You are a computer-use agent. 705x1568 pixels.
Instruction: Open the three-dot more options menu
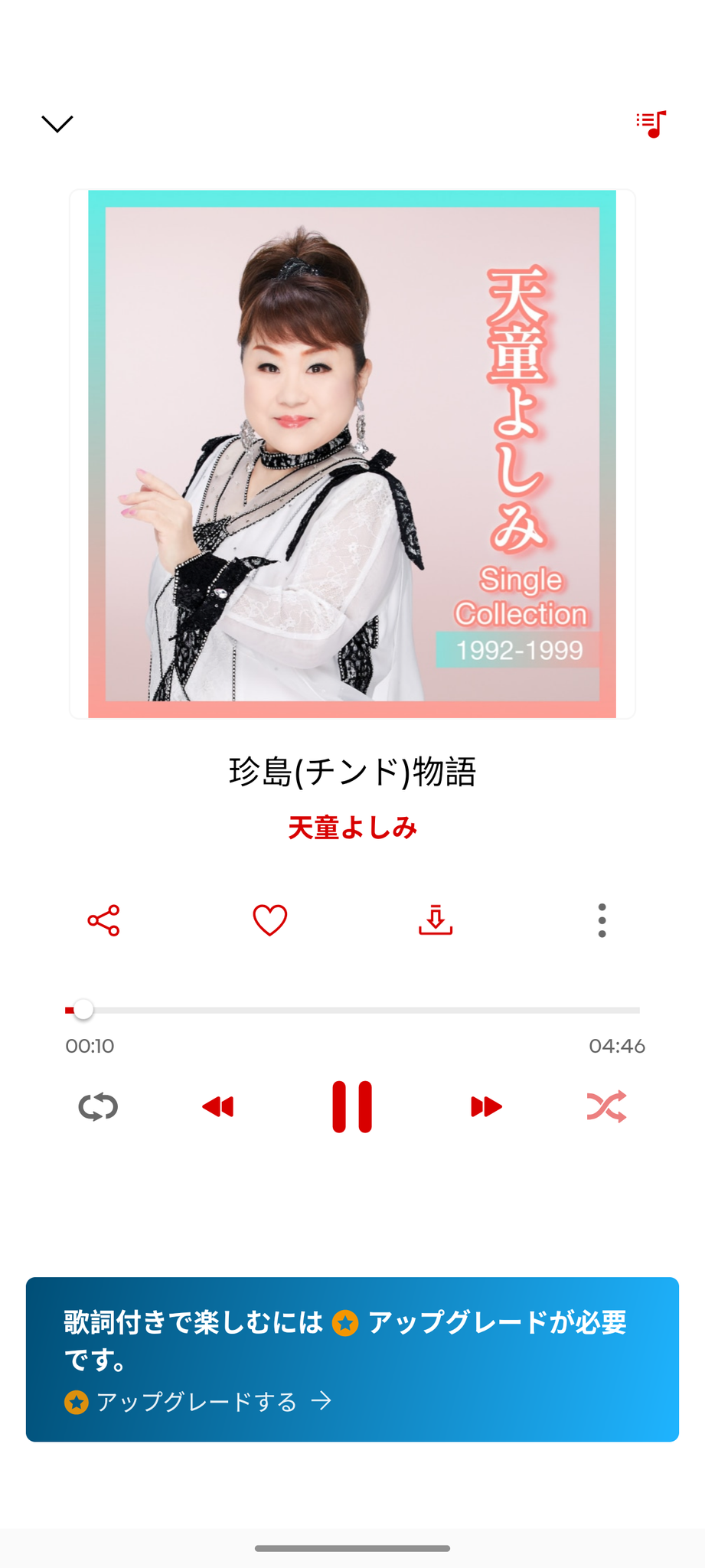pyautogui.click(x=602, y=920)
